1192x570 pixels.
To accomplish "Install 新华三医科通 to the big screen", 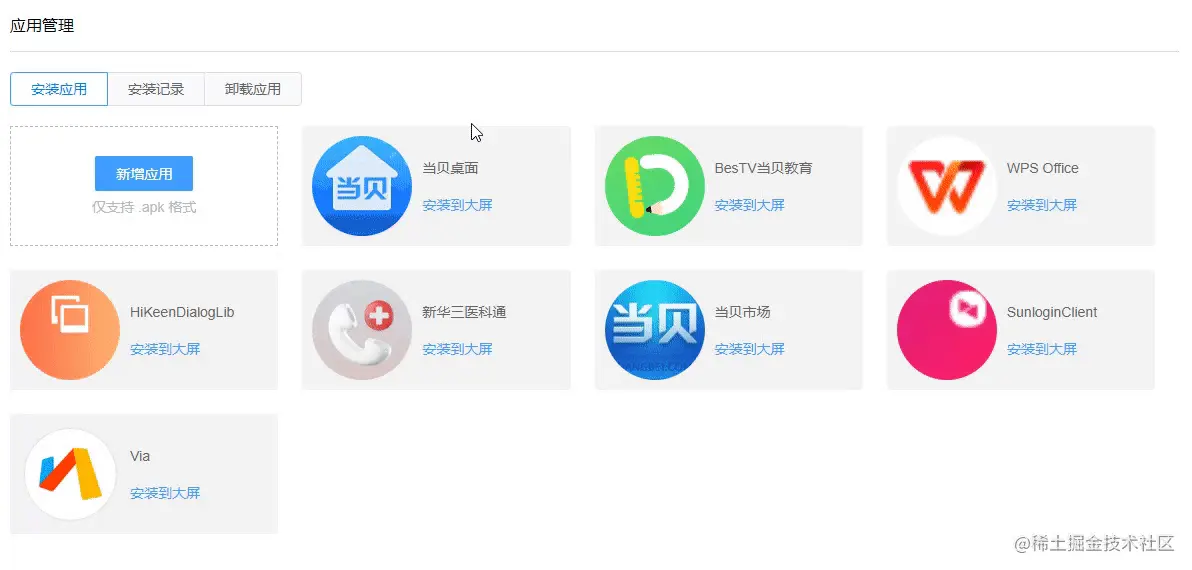I will point(457,349).
